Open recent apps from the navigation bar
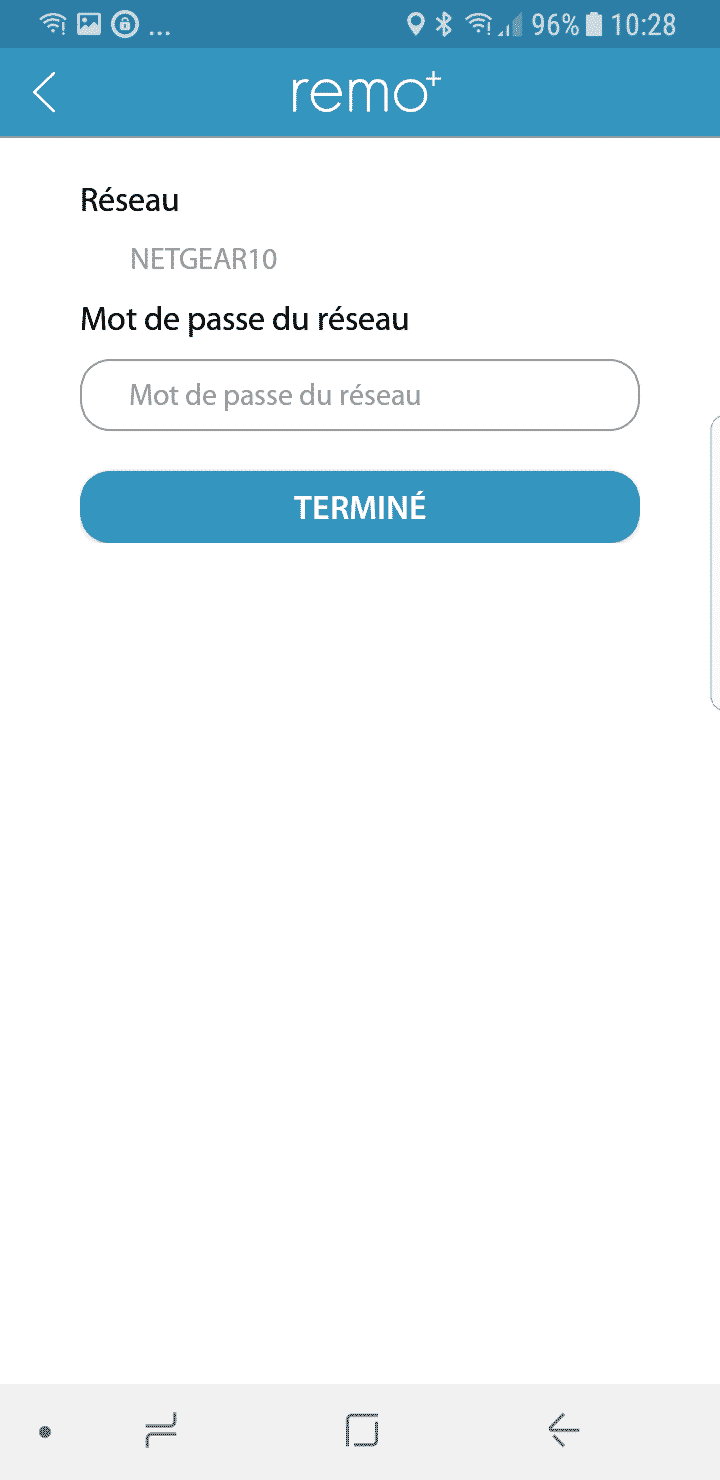 pyautogui.click(x=161, y=1430)
